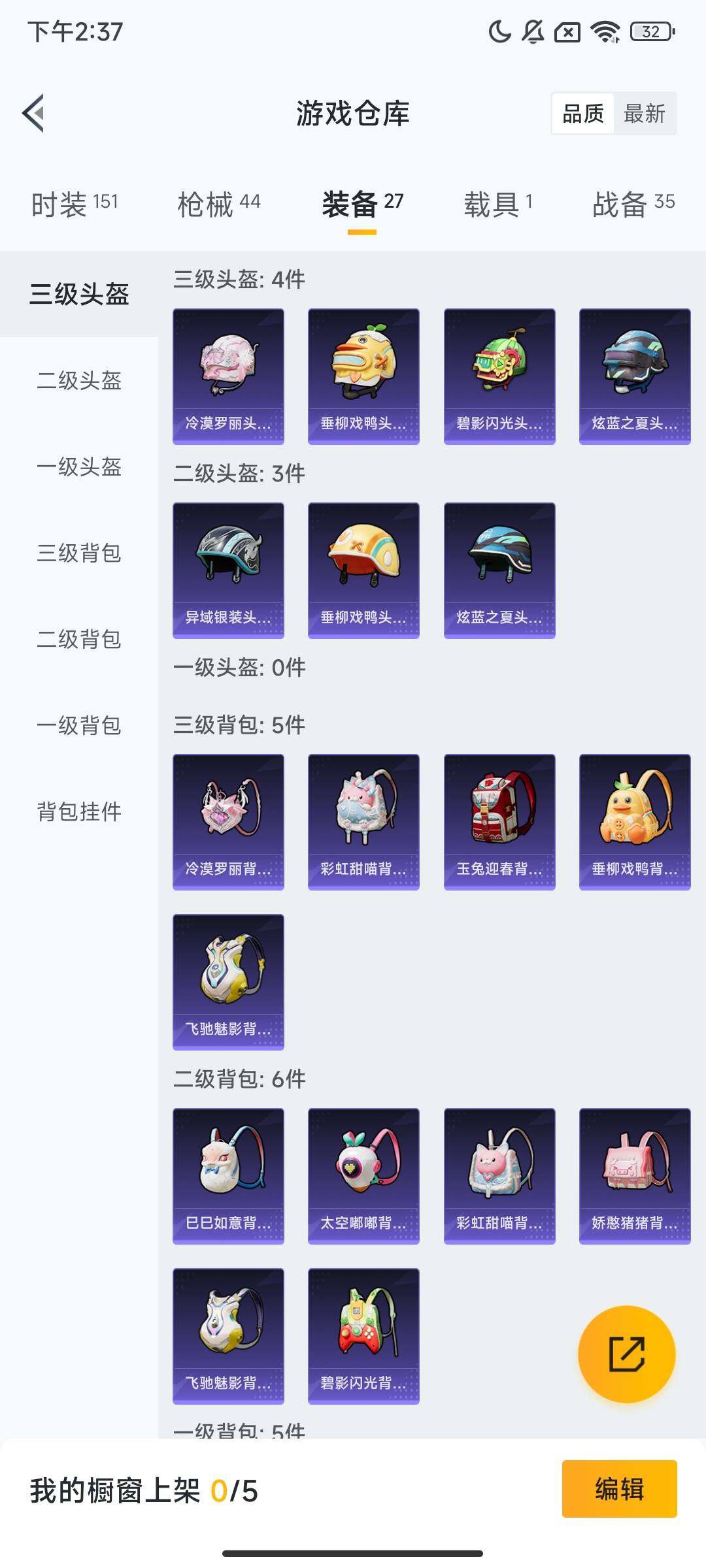The width and height of the screenshot is (706, 1568).
Task: Jump to 二级背包 category
Action: pos(79,639)
